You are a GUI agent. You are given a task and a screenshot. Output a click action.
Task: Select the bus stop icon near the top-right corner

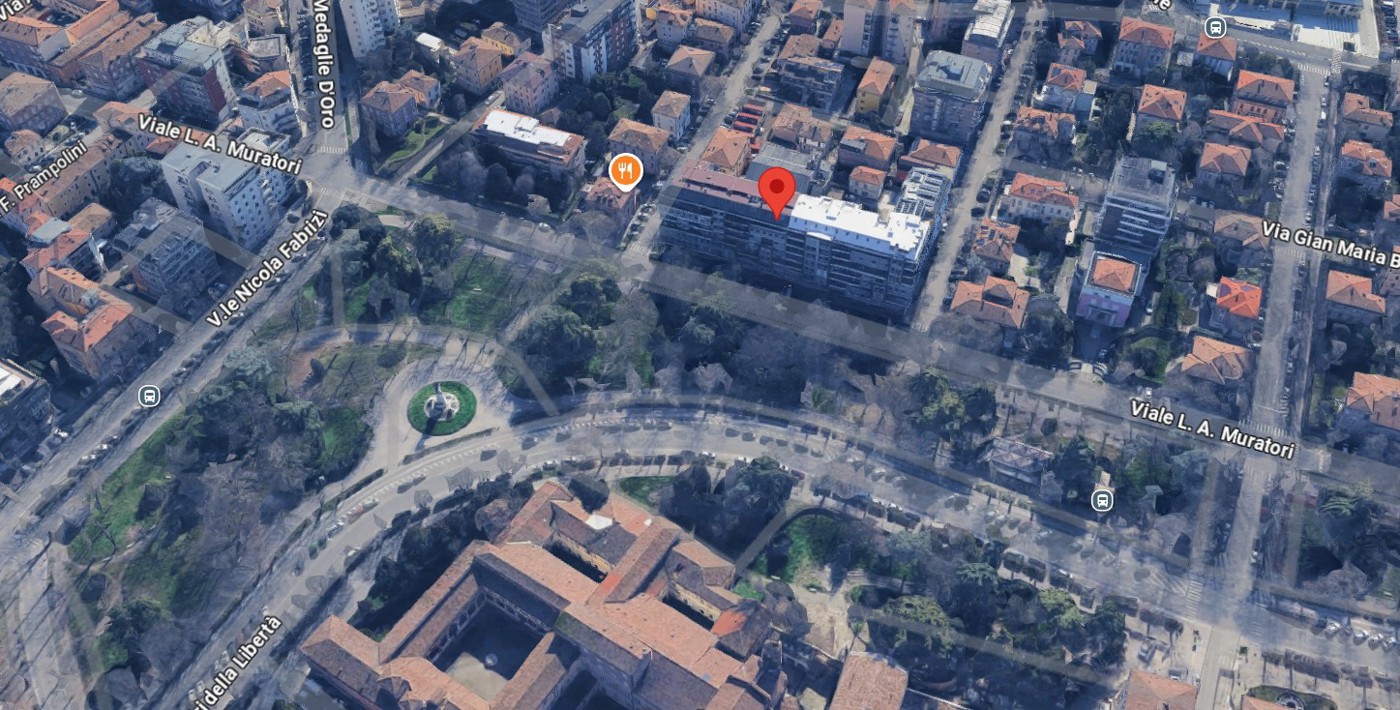[x=1215, y=27]
